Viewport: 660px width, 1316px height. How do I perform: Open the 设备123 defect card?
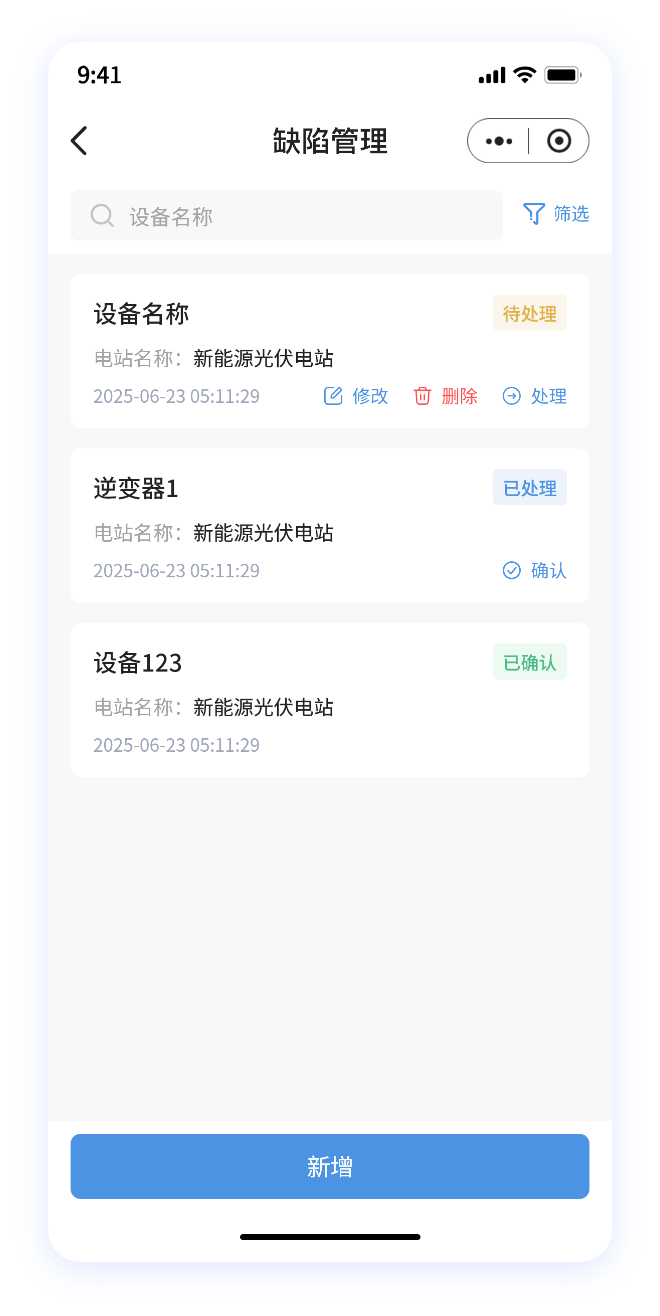click(280, 700)
